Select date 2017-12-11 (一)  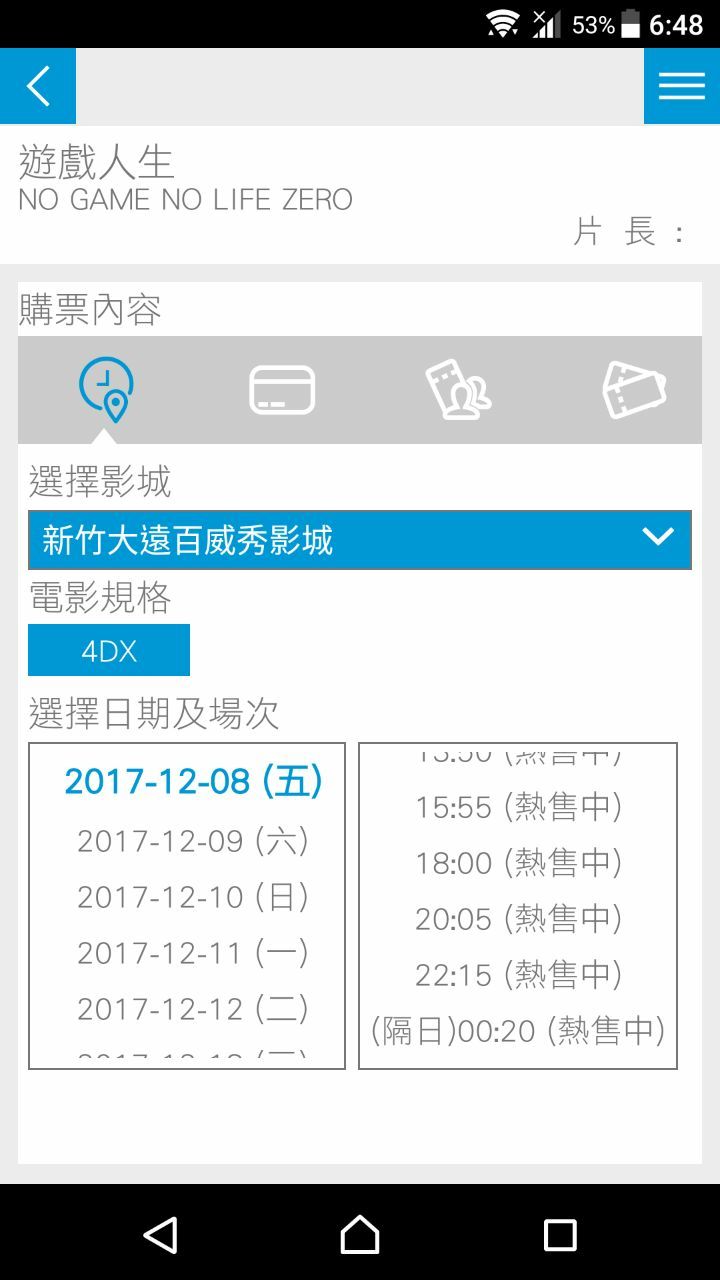click(x=193, y=953)
